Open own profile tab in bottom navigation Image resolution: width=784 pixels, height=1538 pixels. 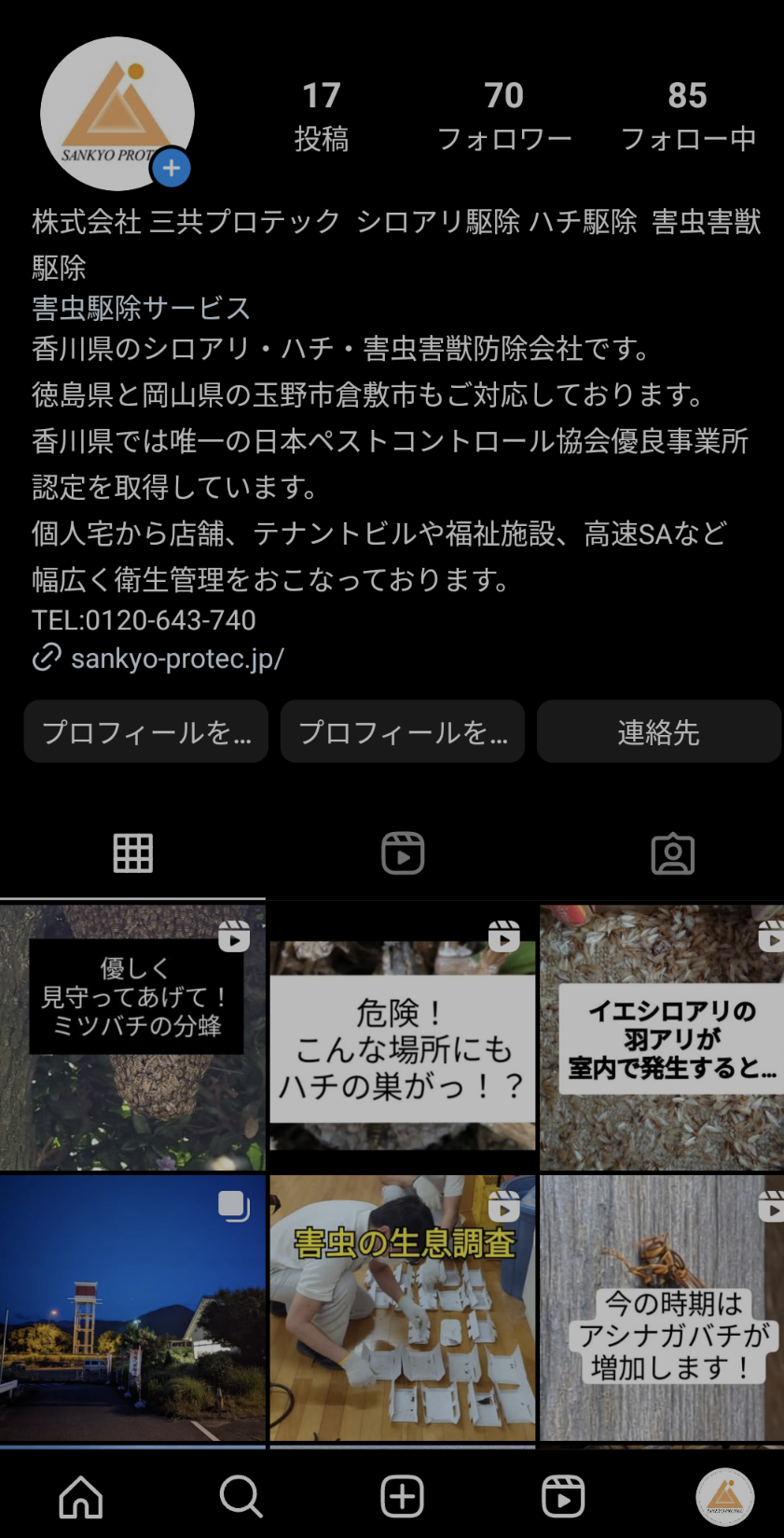coord(725,1496)
